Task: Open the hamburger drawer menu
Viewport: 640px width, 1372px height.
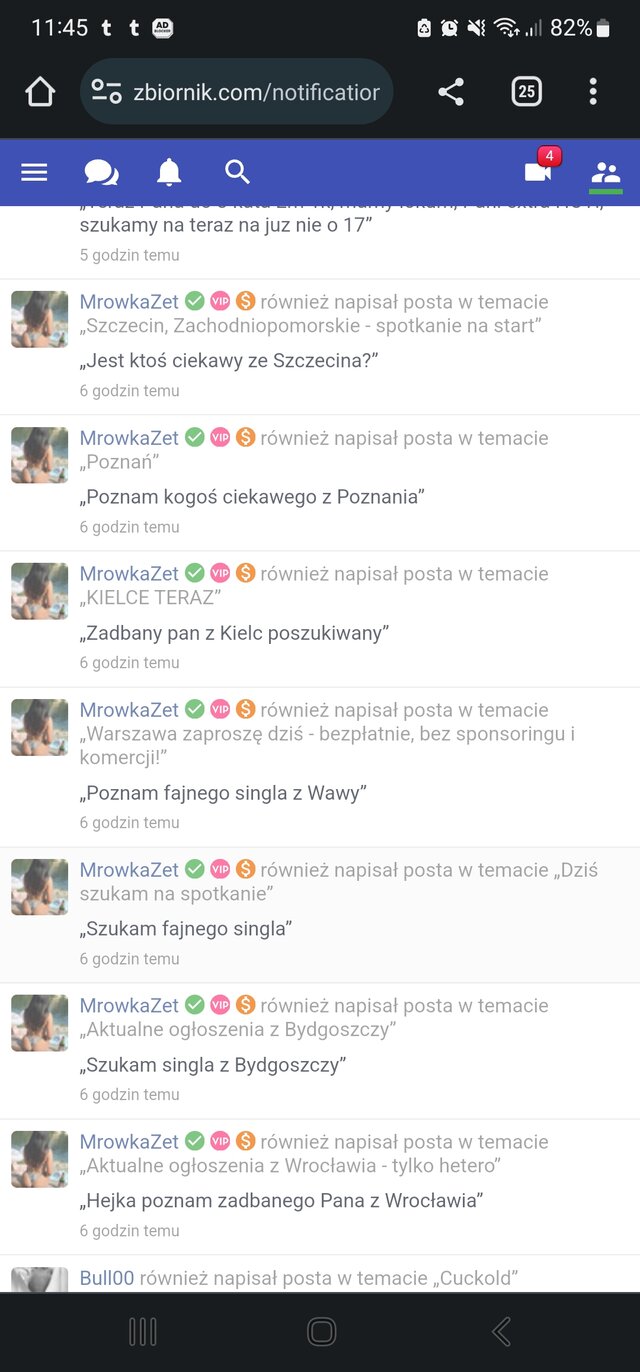Action: click(x=34, y=173)
